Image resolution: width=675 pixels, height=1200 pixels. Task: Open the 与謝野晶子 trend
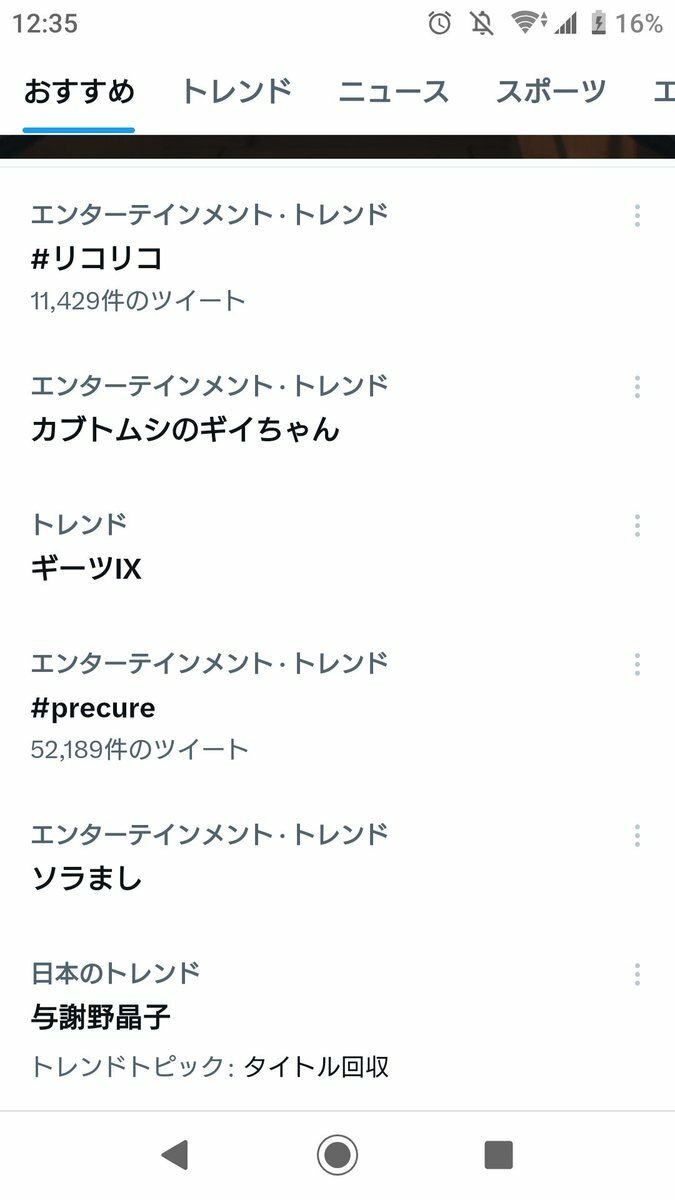click(101, 1018)
